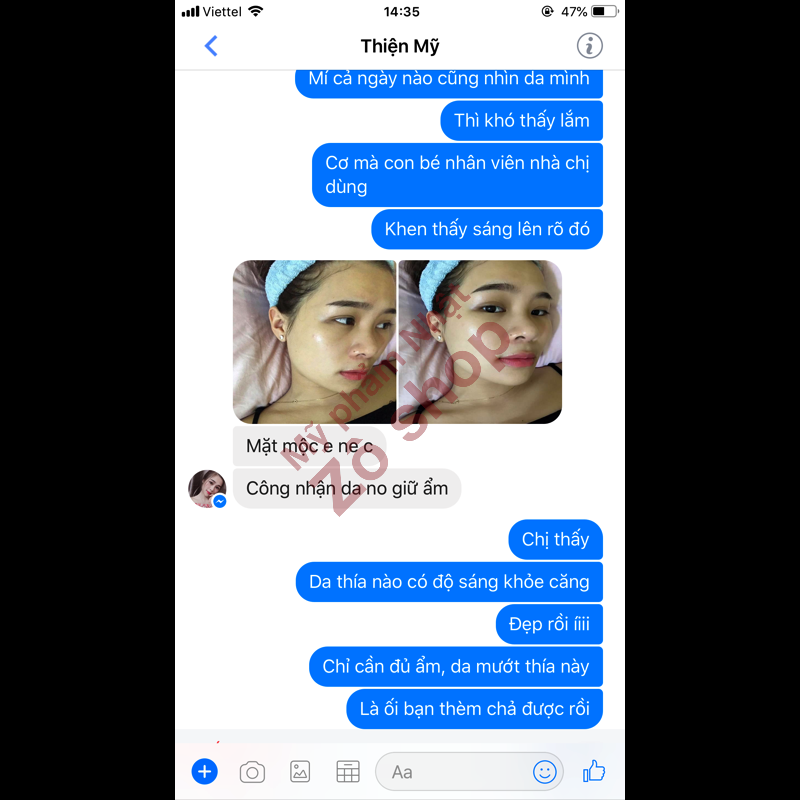View the sender's profile picture
Image resolution: width=800 pixels, height=800 pixels.
(x=207, y=488)
